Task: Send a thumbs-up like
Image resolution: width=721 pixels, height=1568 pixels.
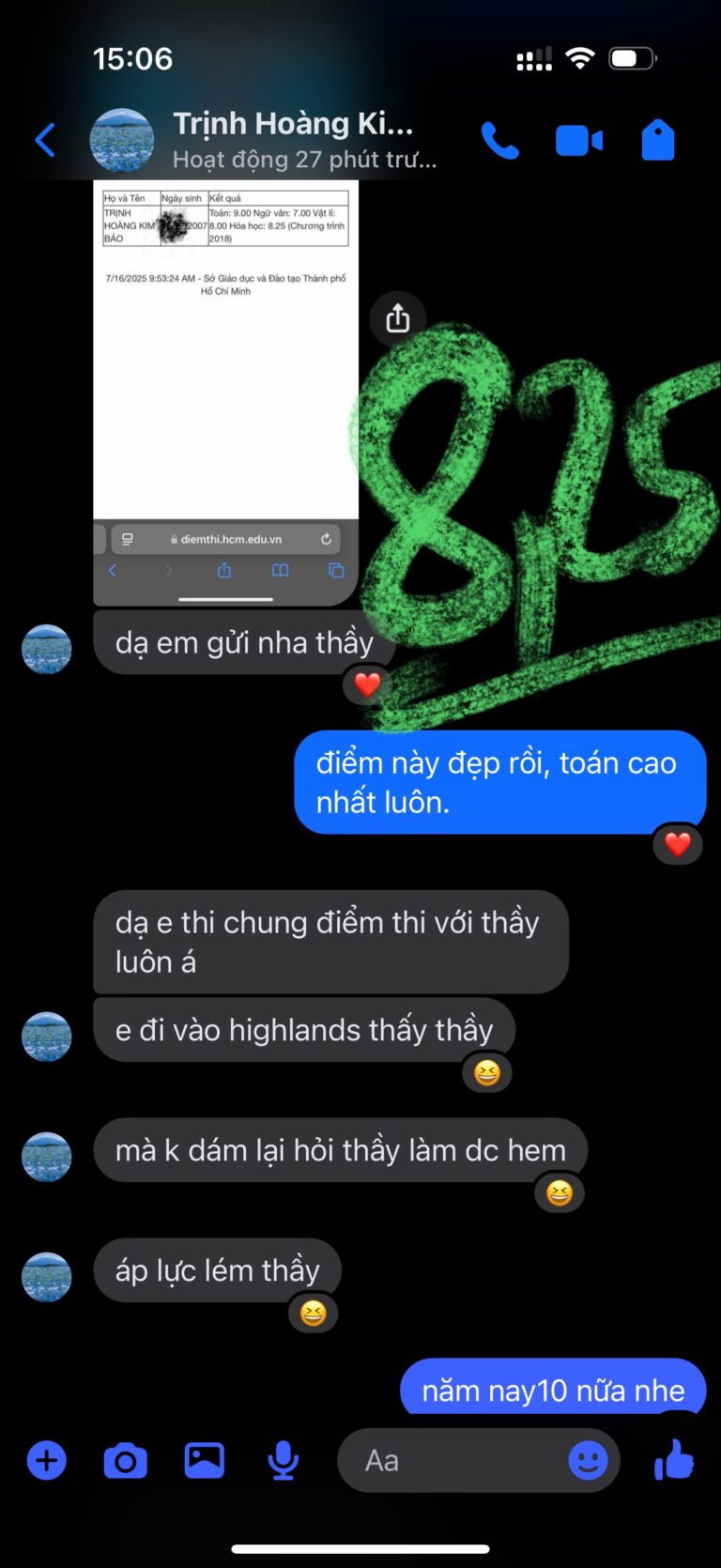Action: [x=673, y=1460]
